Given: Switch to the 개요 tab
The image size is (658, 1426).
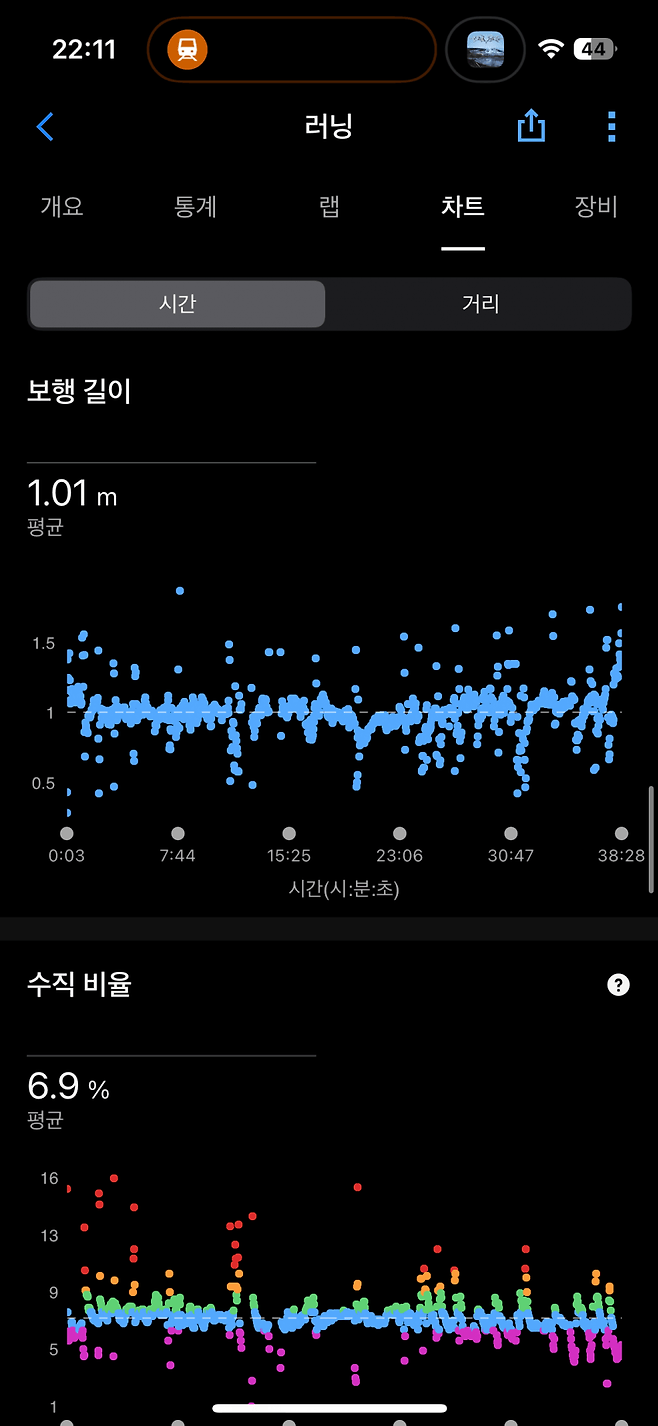Looking at the screenshot, I should (x=62, y=207).
